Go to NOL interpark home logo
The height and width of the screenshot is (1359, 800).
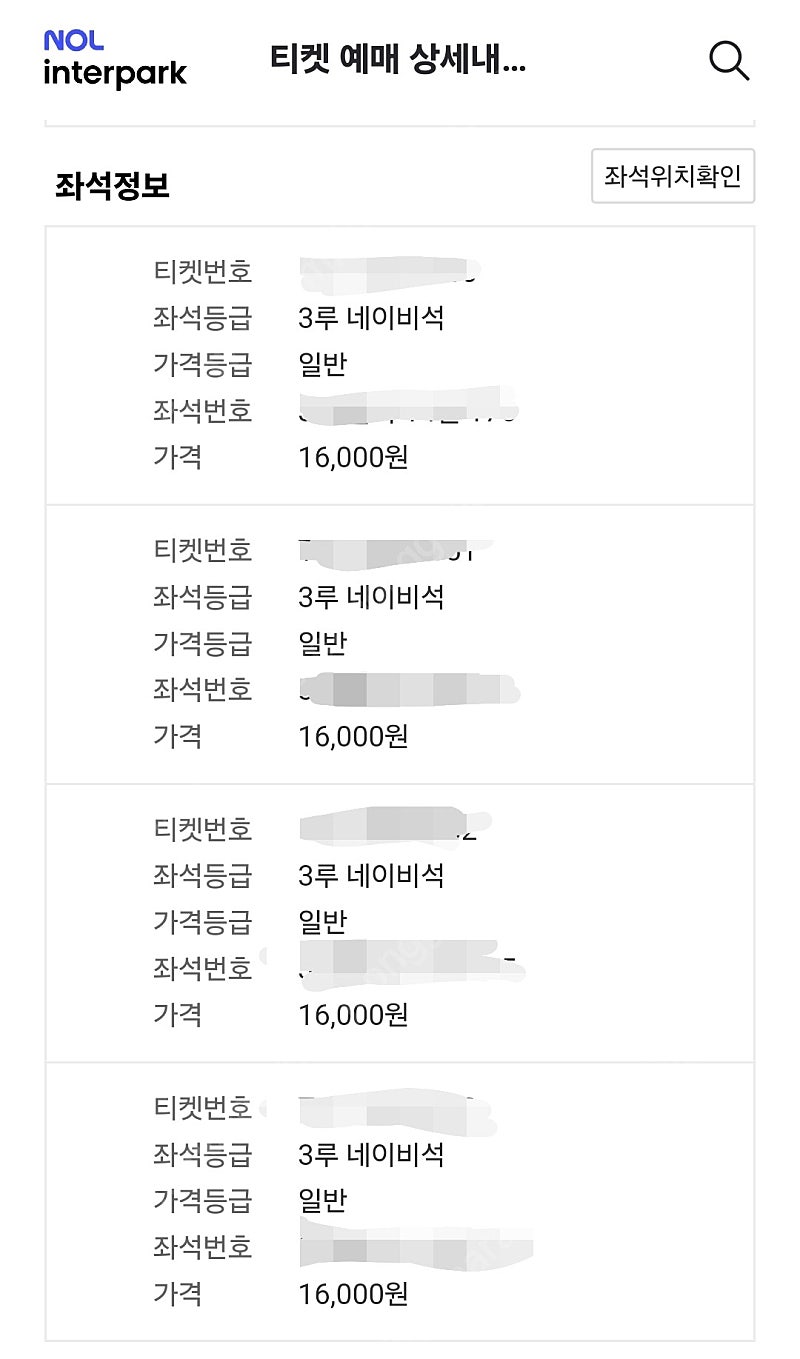tap(115, 59)
